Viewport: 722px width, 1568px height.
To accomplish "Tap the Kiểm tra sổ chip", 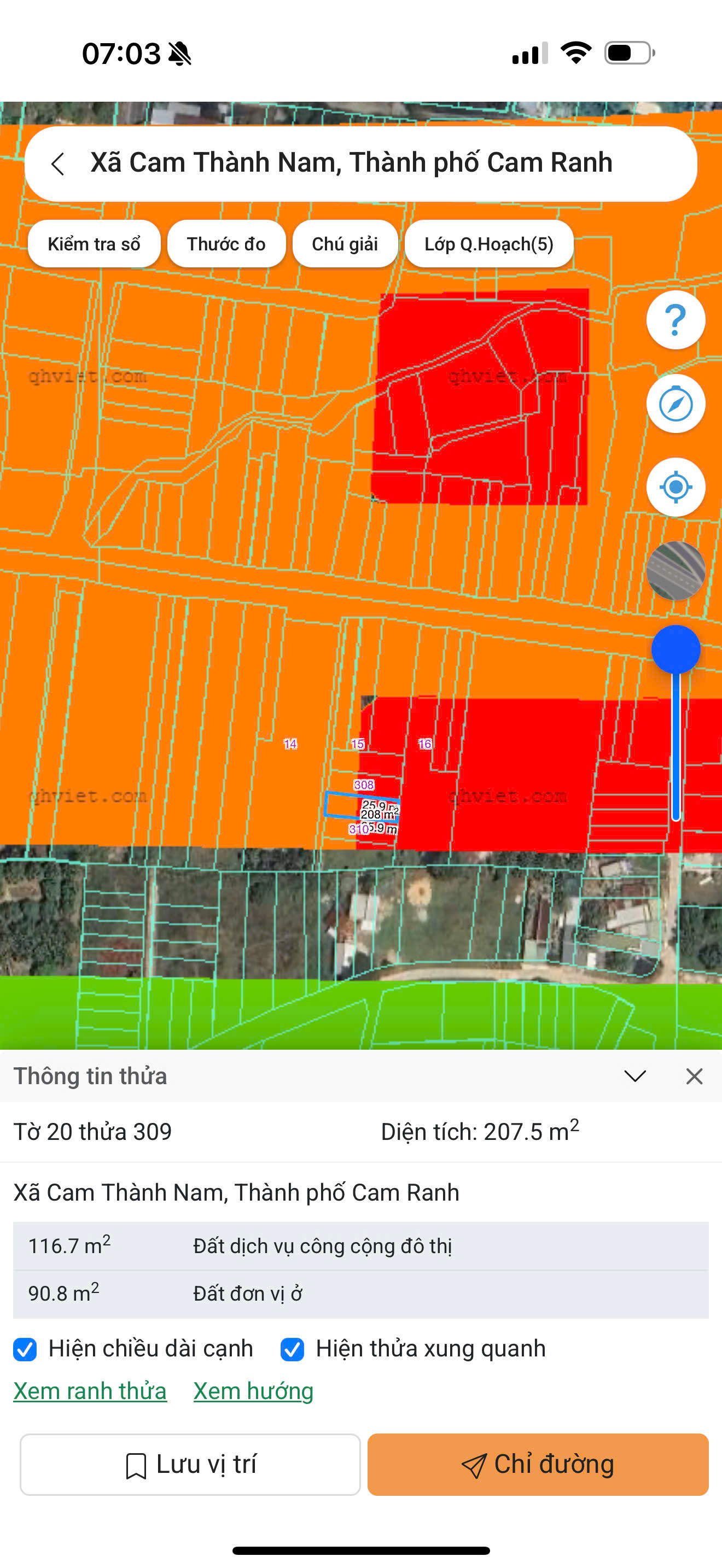I will pos(95,244).
